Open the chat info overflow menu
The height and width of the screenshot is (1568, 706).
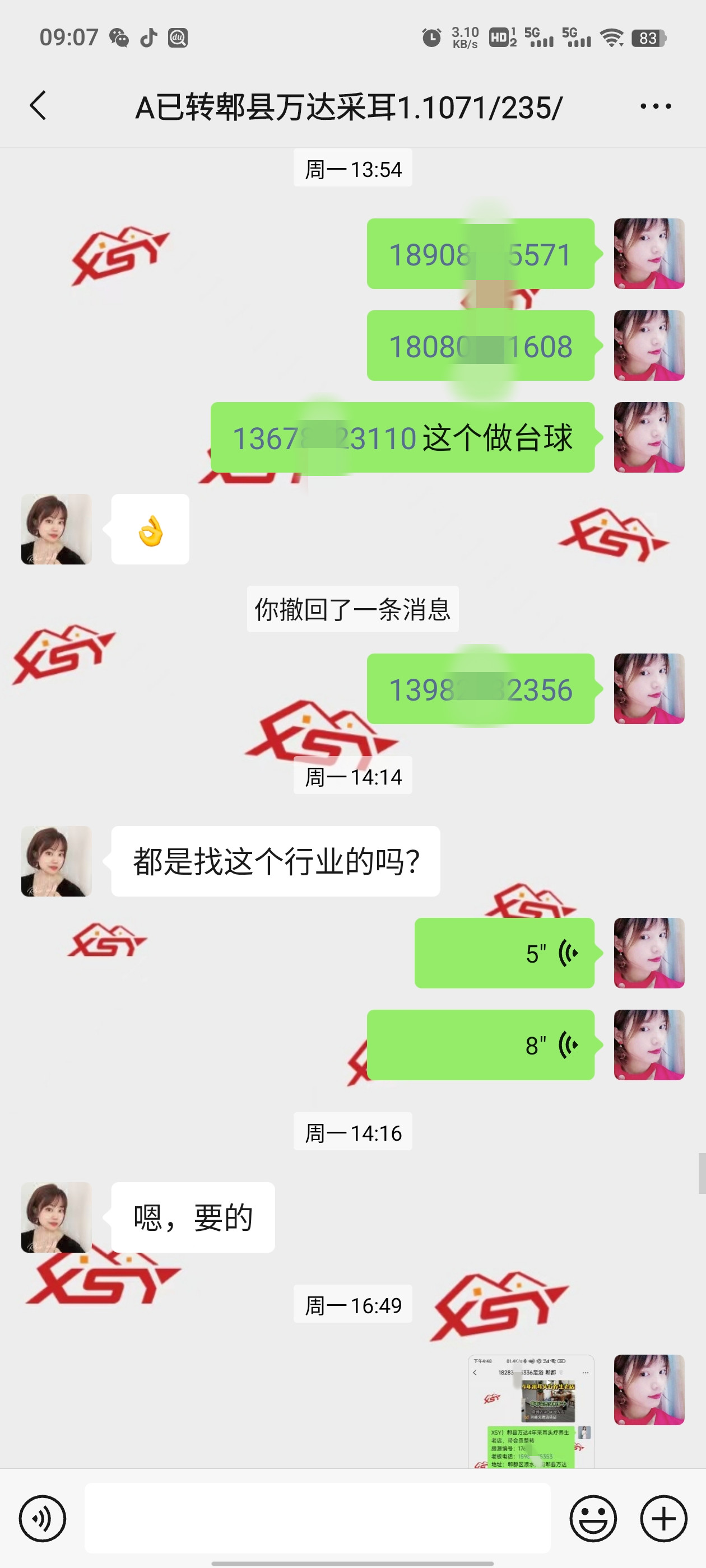point(656,106)
